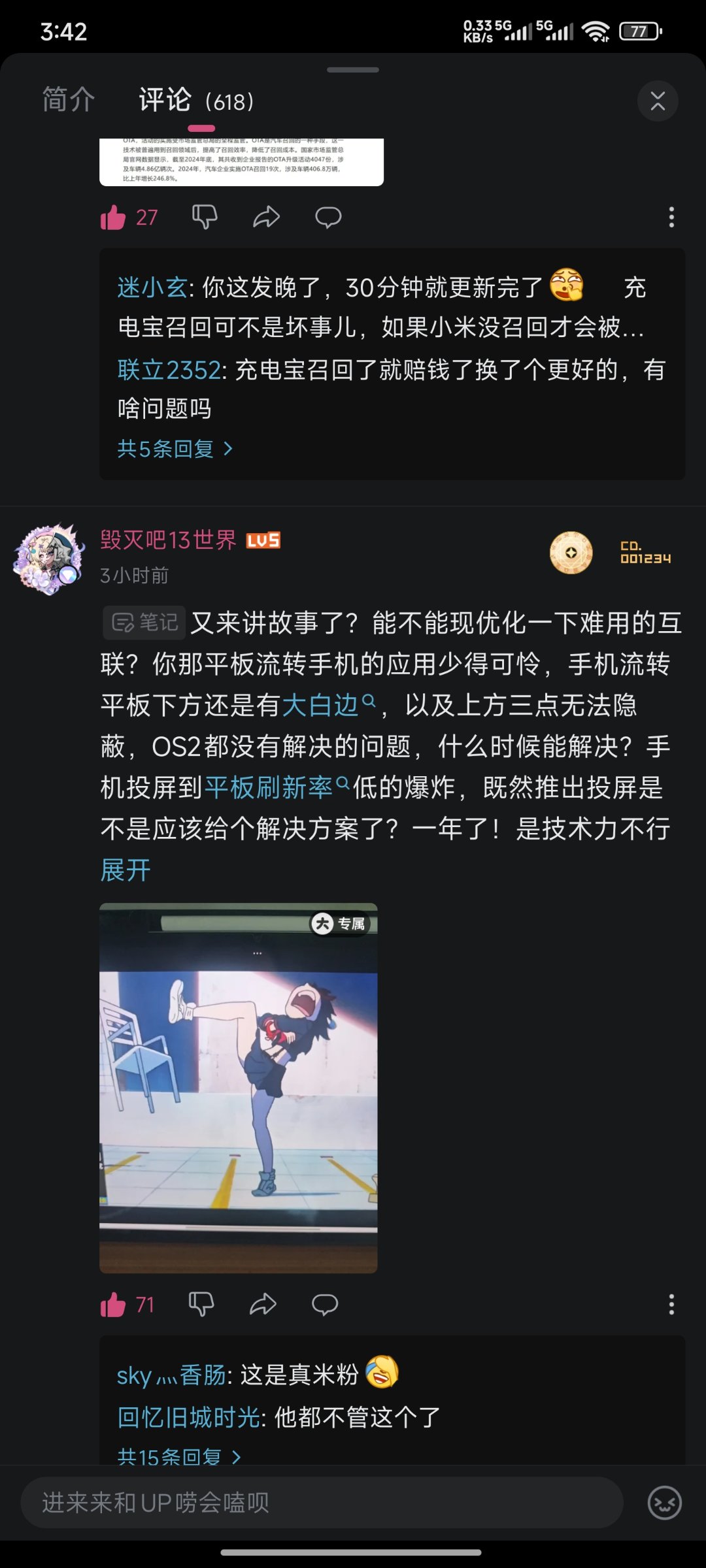The image size is (706, 1568).
Task: Close the comments panel
Action: click(658, 101)
